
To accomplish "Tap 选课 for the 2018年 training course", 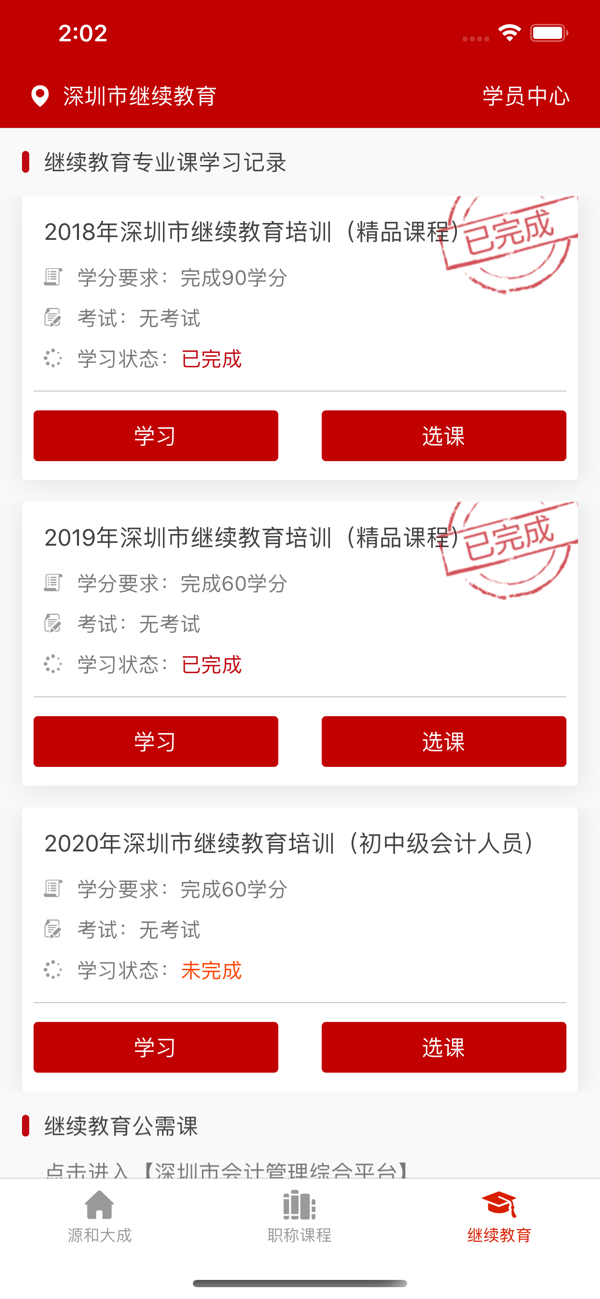I will tap(443, 436).
